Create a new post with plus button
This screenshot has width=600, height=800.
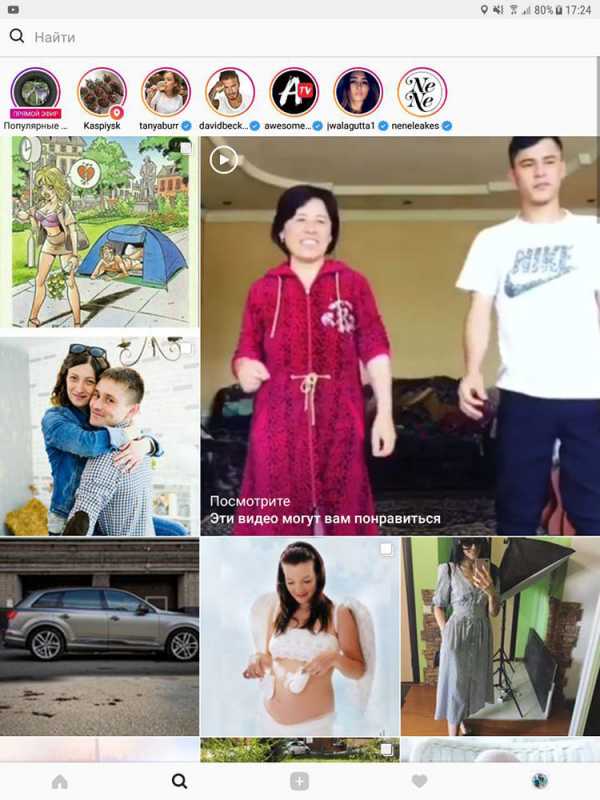(299, 781)
